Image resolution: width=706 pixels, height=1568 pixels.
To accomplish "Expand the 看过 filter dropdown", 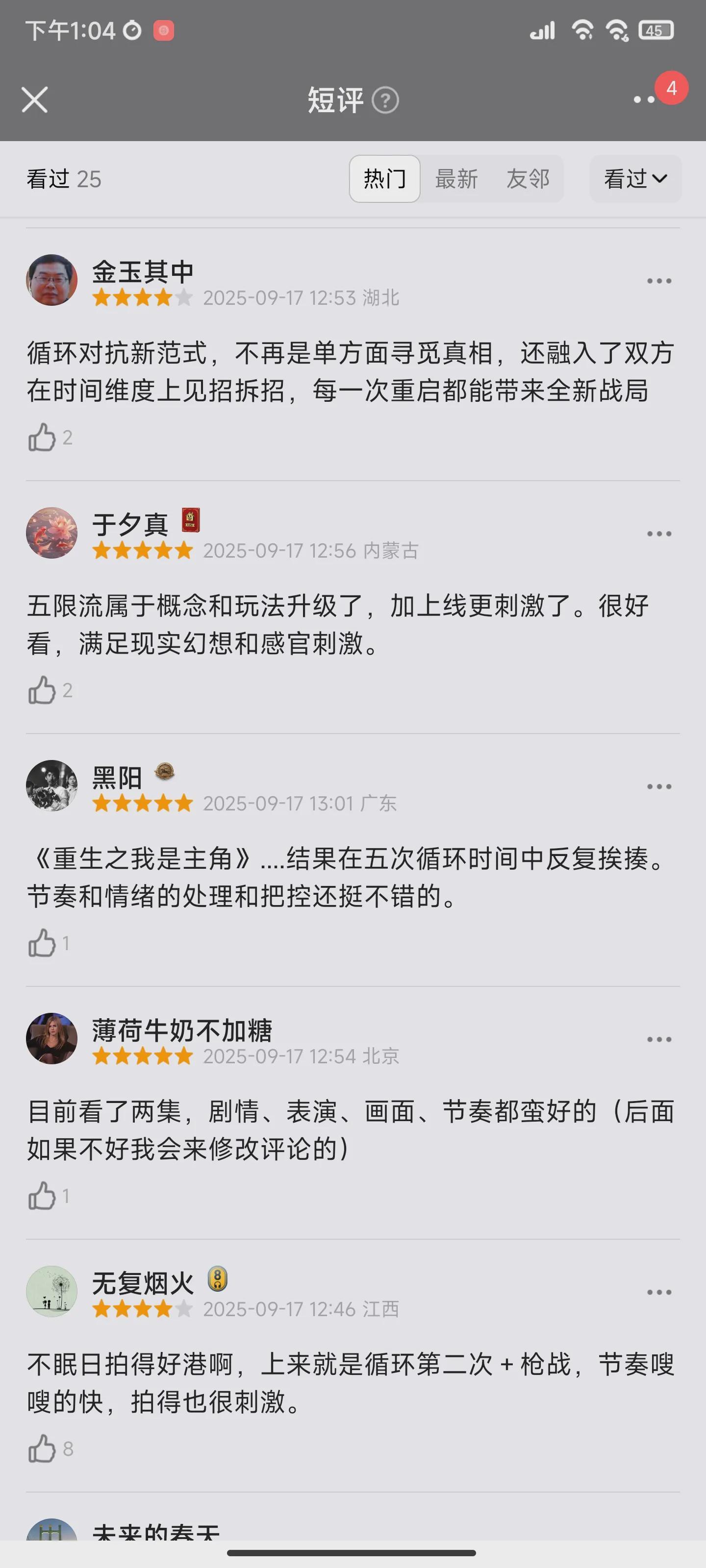I will pyautogui.click(x=635, y=179).
